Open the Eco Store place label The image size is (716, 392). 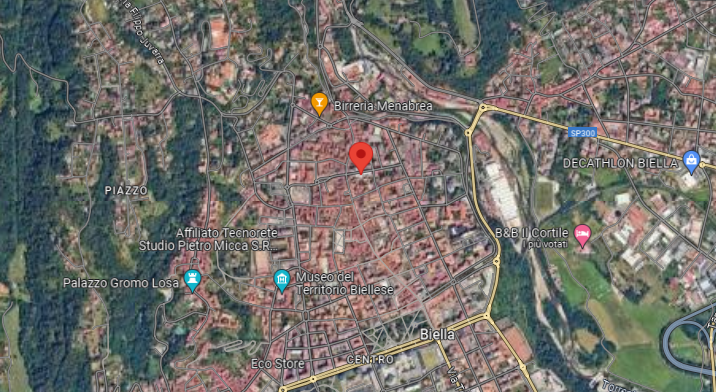click(278, 364)
